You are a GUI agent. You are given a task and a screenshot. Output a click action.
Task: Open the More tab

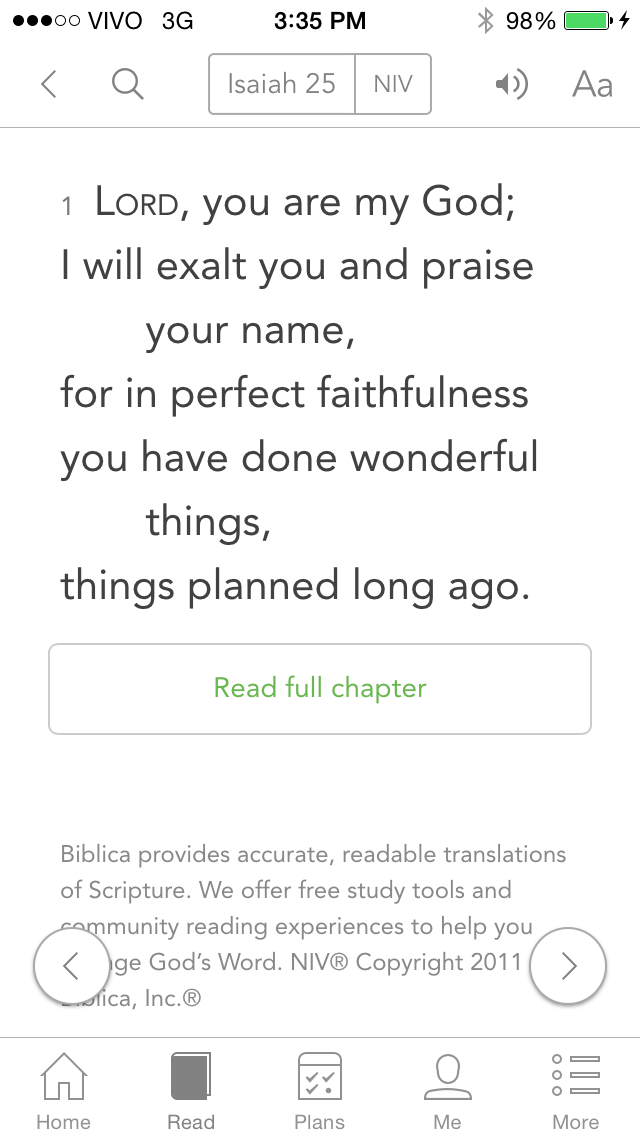[x=576, y=1090]
